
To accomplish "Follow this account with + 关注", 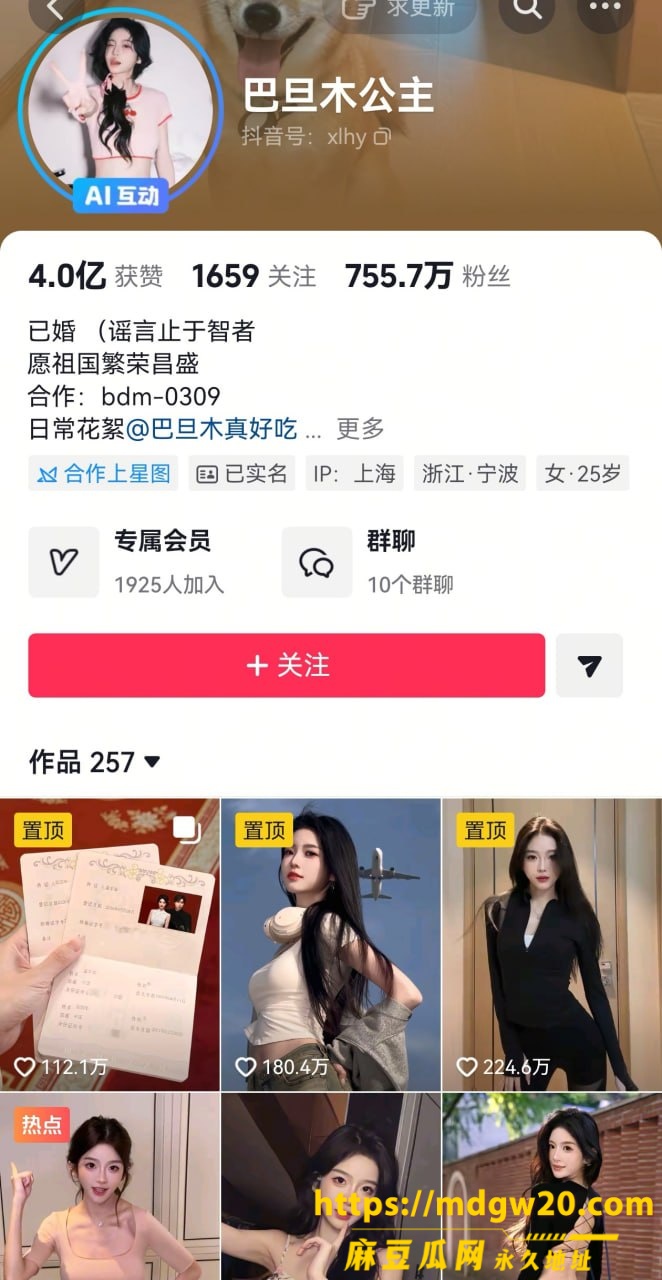I will [286, 665].
